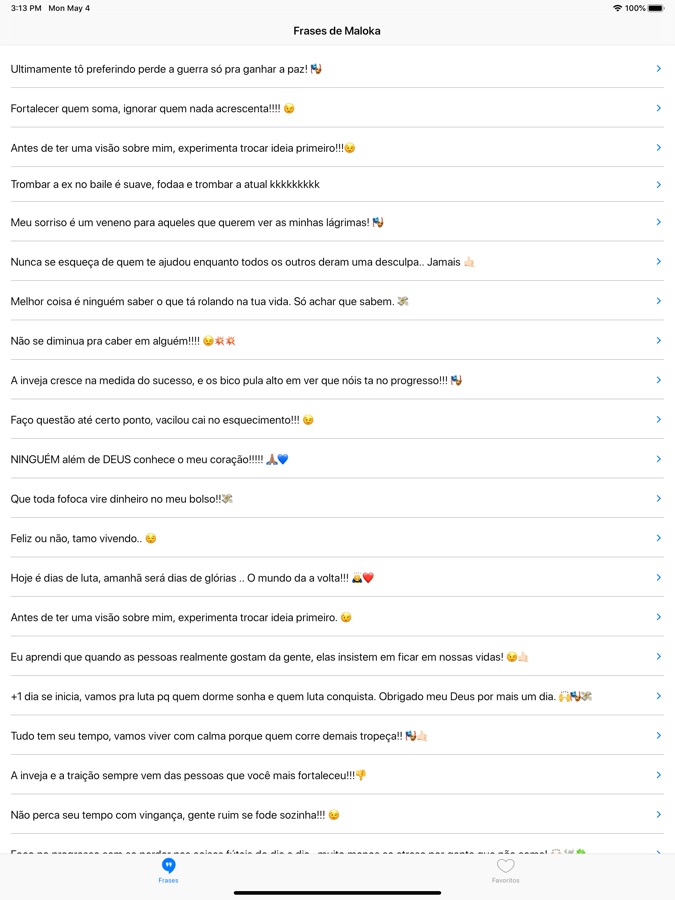675x900 pixels.
Task: Open the phrase starting 'Ultimamente tô preferindo'
Action: pyautogui.click(x=337, y=69)
